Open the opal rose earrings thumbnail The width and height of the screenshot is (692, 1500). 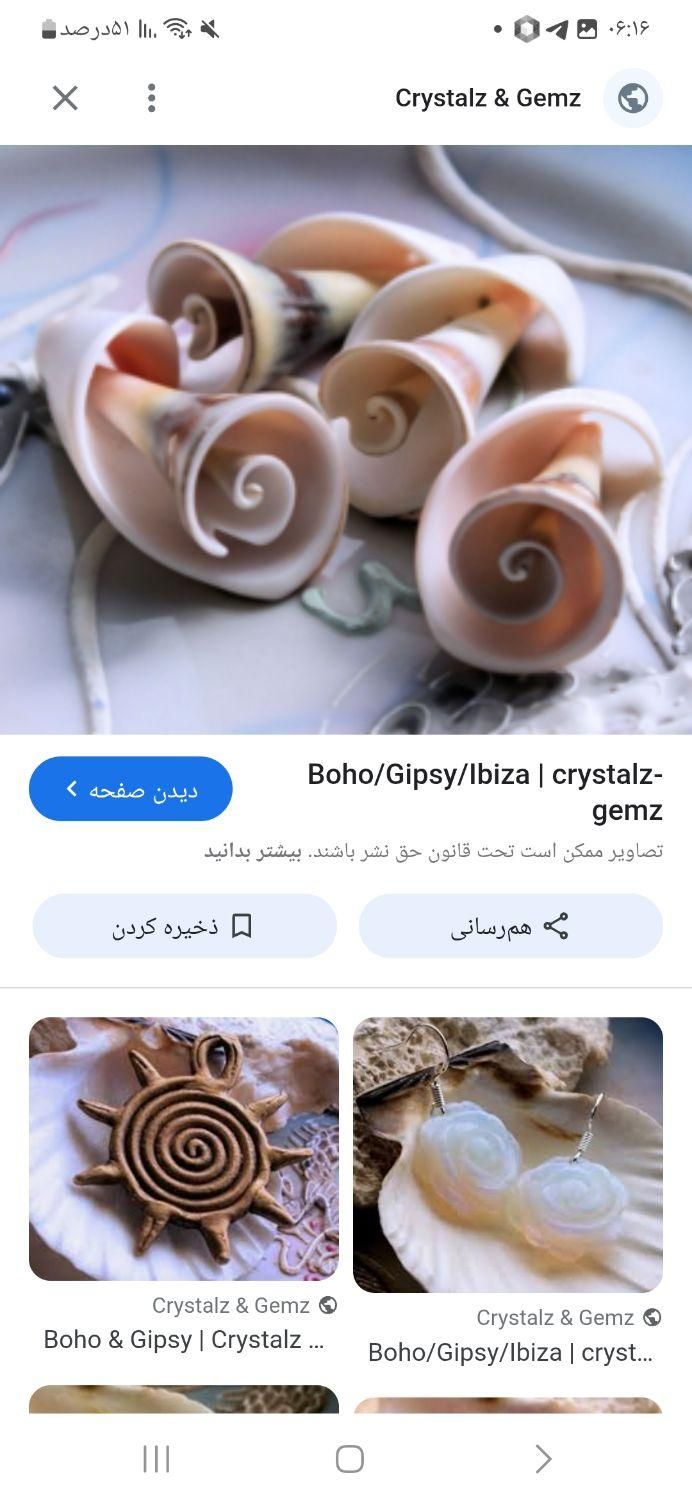click(x=508, y=1154)
